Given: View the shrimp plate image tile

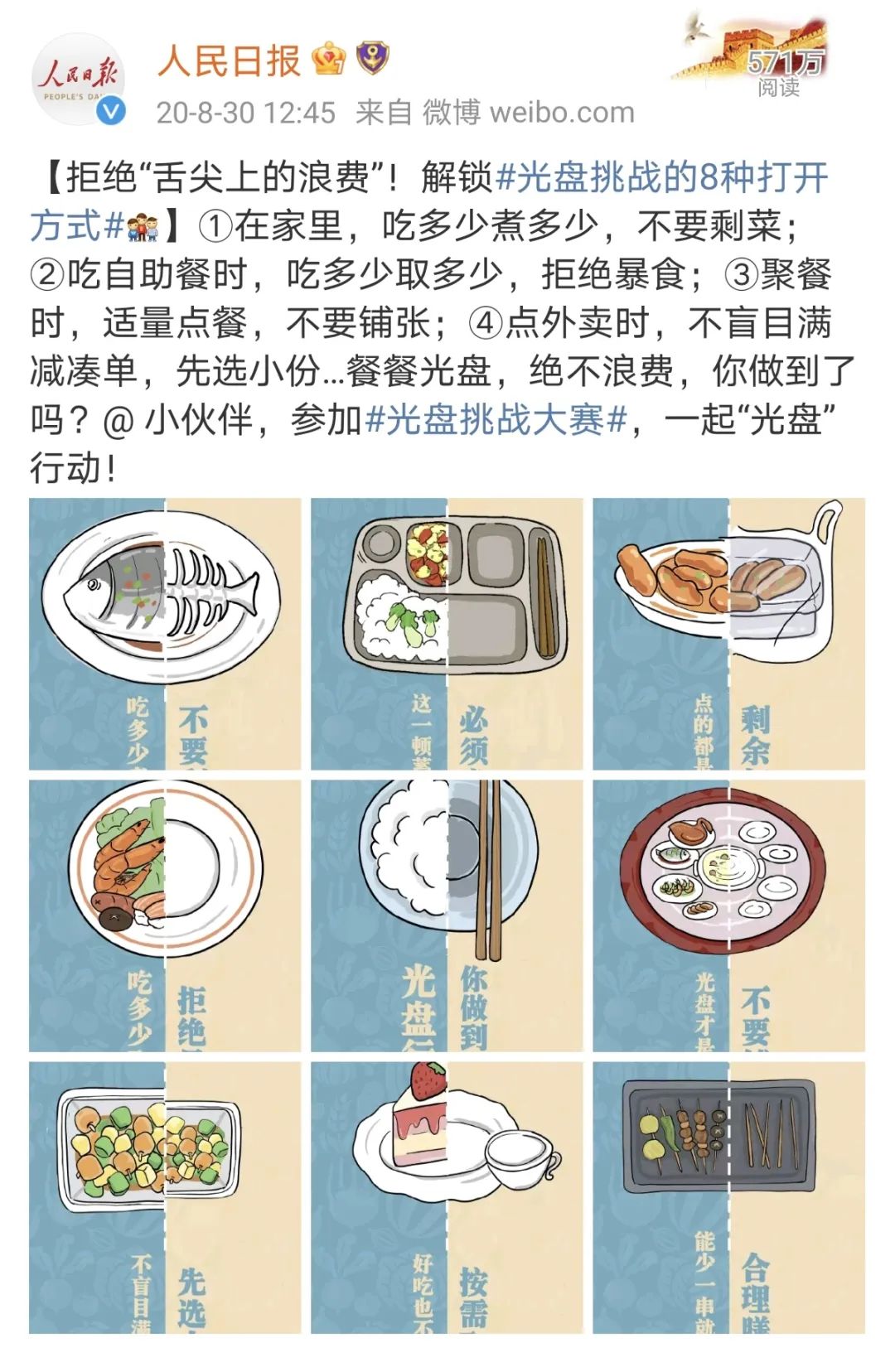Looking at the screenshot, I should [165, 915].
